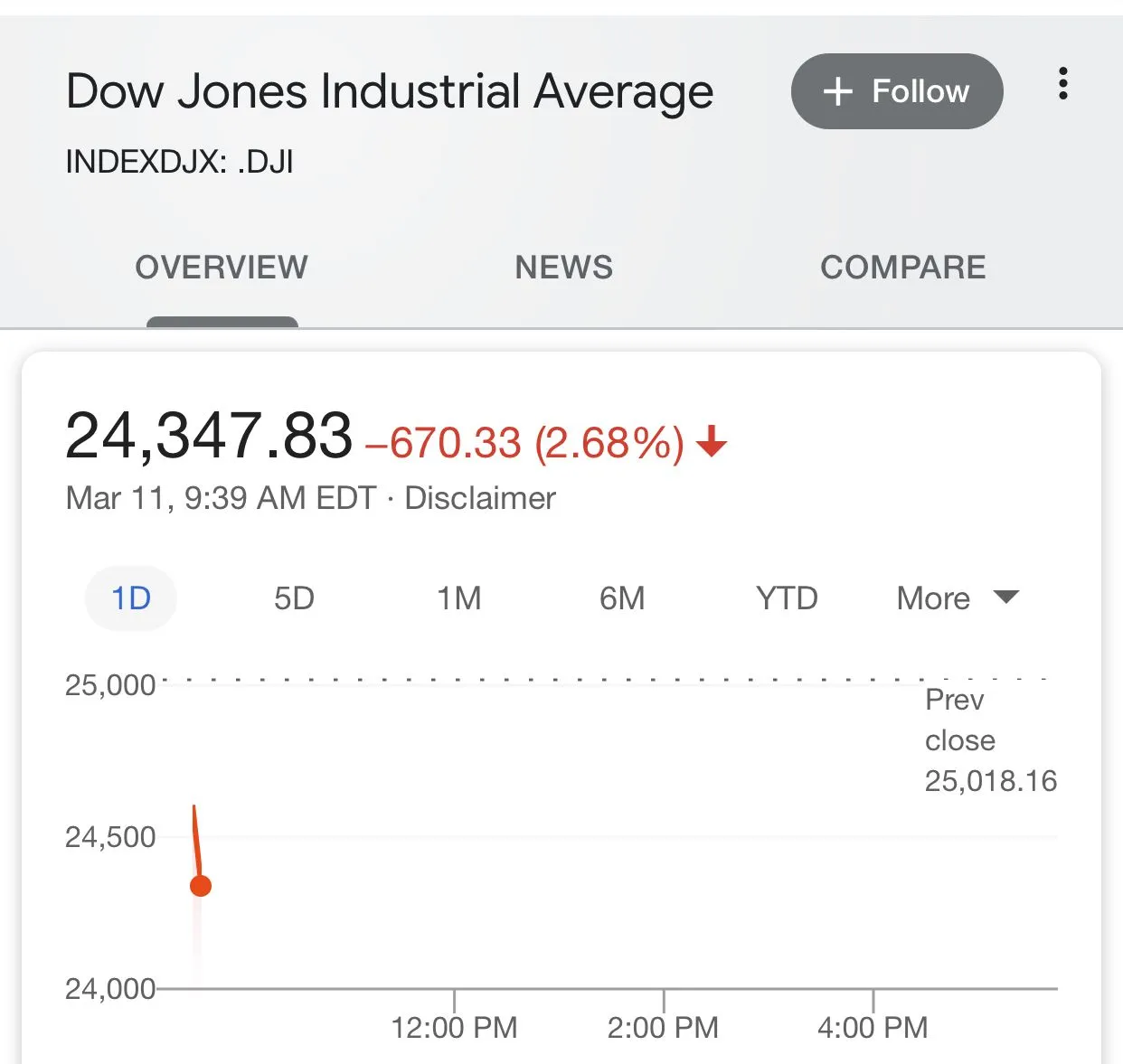This screenshot has height=1064, width=1123.
Task: Open the Disclaimer link
Action: pos(479,498)
